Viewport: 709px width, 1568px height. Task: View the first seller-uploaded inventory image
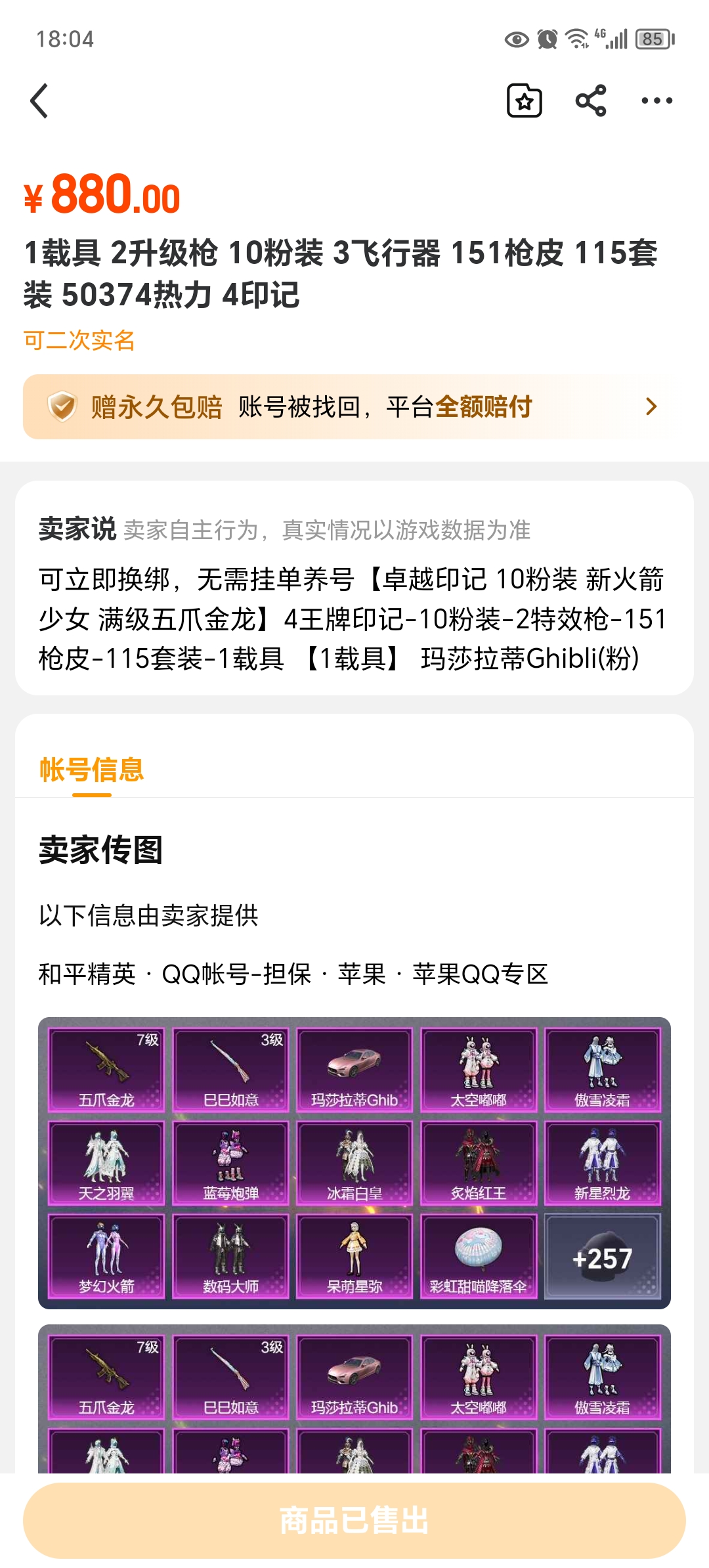pyautogui.click(x=354, y=1162)
